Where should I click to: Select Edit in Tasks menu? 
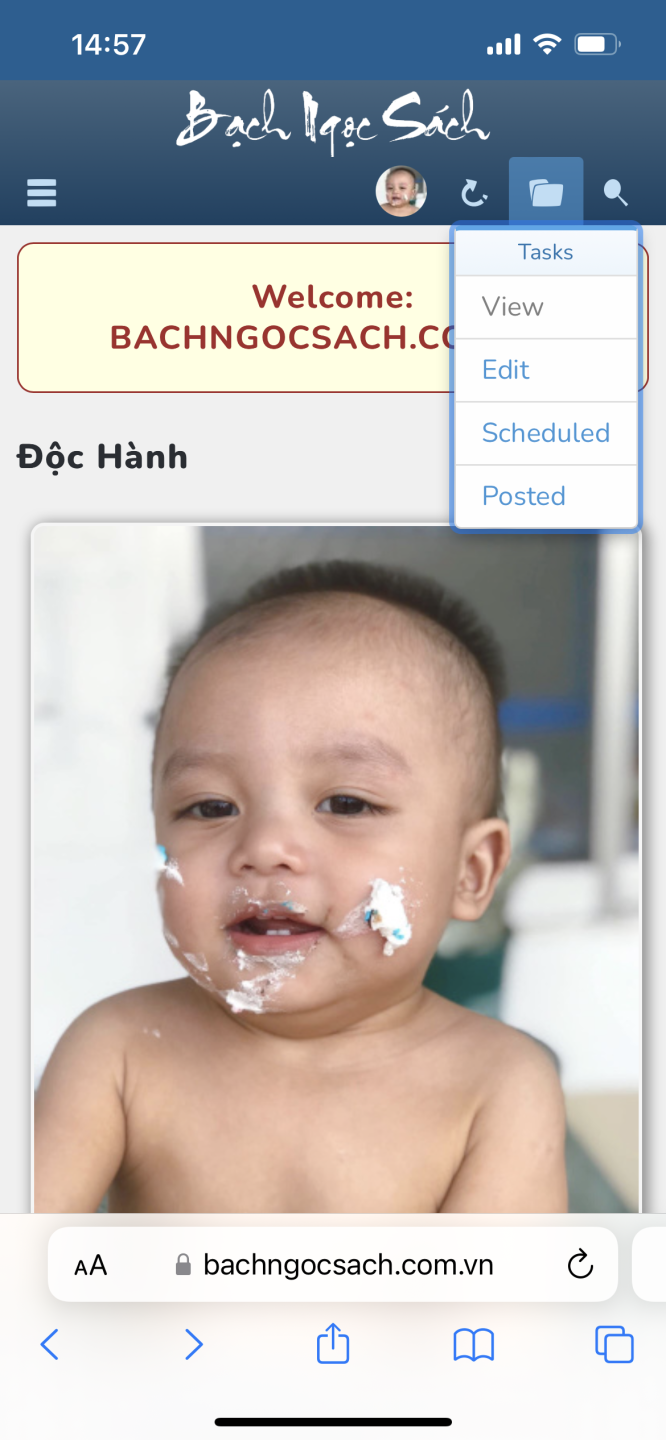[x=506, y=370]
